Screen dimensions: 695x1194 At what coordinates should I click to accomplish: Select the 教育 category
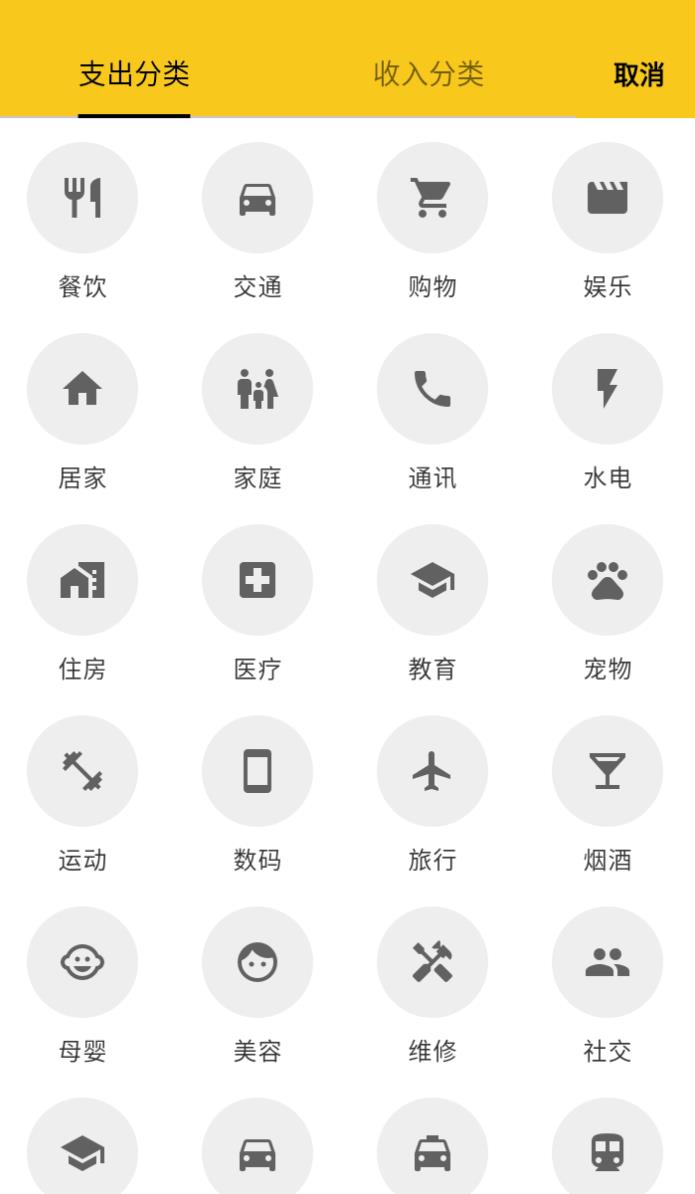(432, 580)
